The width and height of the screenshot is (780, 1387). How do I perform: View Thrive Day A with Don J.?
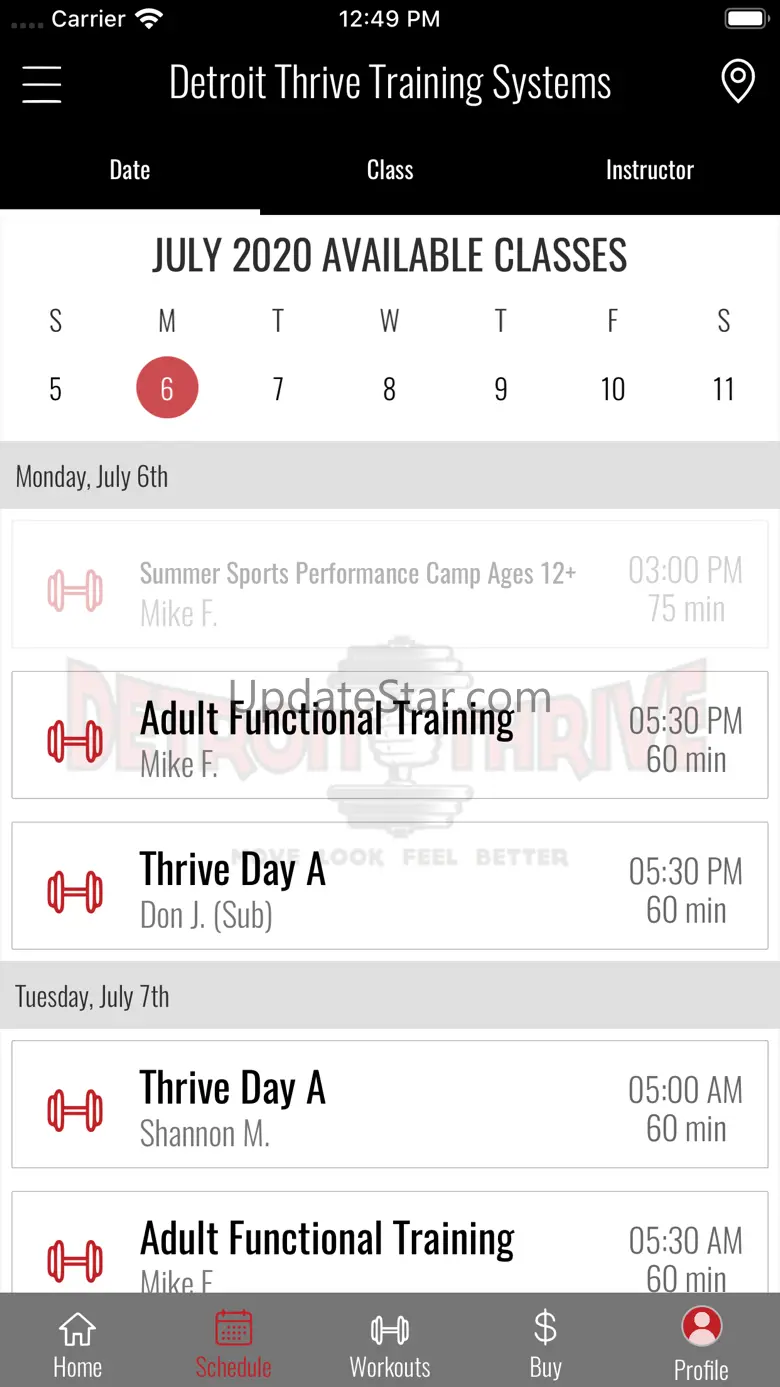390,886
